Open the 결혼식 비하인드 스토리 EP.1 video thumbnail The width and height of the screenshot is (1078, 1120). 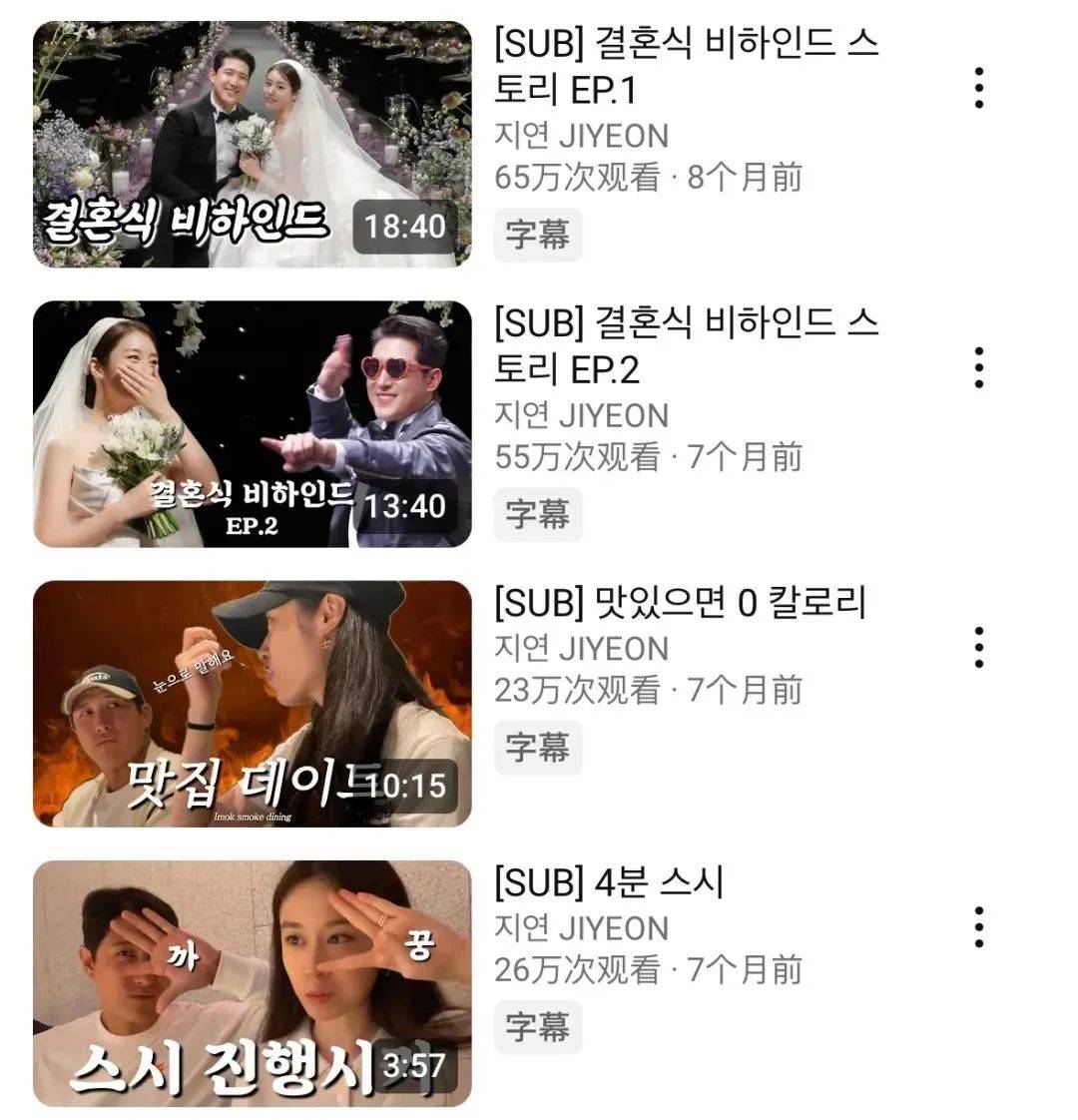[x=252, y=145]
